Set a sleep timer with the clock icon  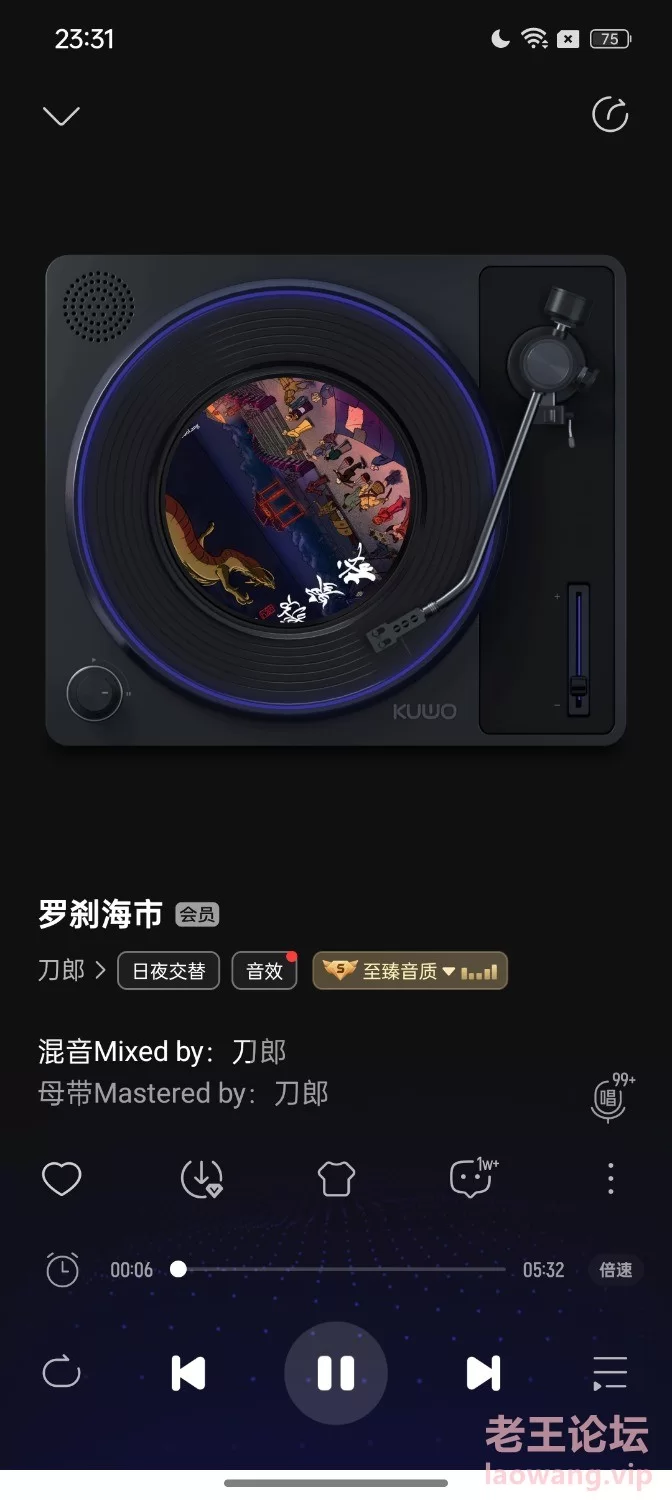coord(62,1270)
